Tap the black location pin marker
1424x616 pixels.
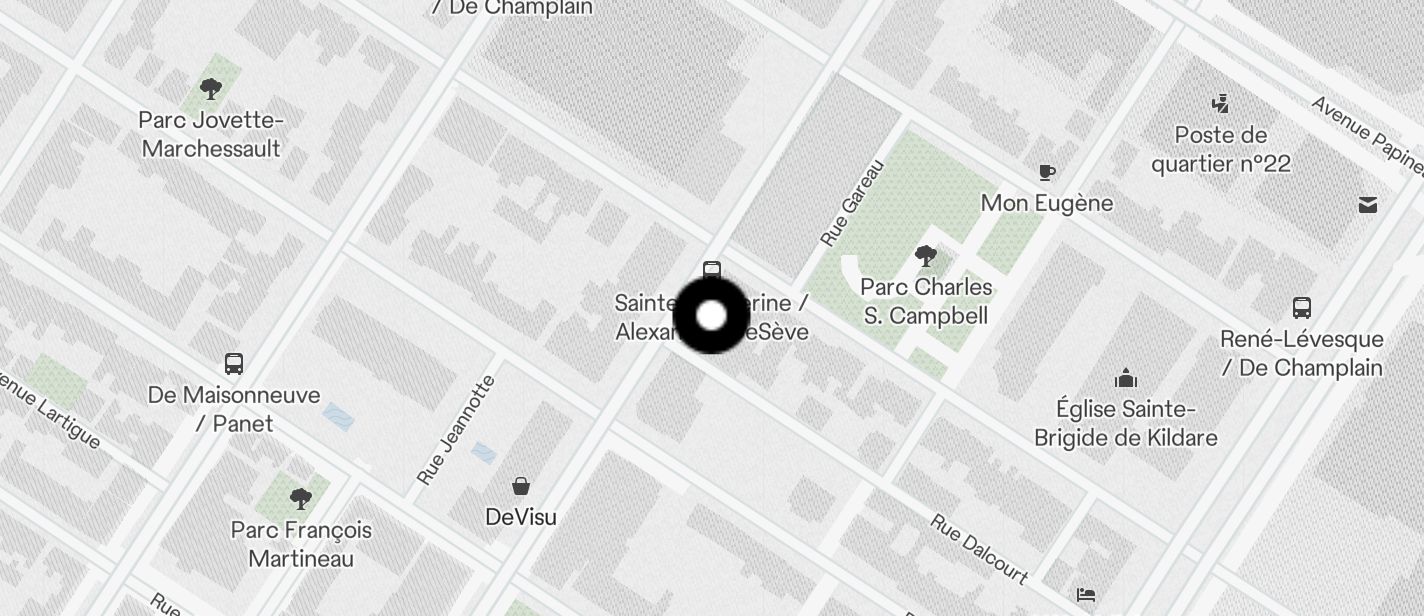[x=711, y=316]
